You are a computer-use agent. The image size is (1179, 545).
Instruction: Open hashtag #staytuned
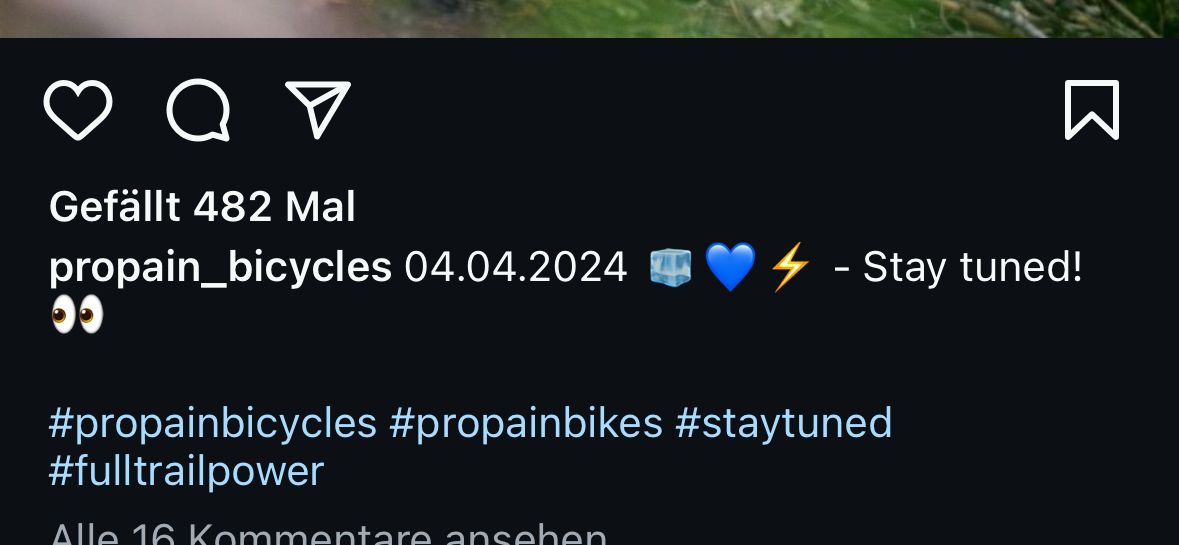click(x=783, y=423)
